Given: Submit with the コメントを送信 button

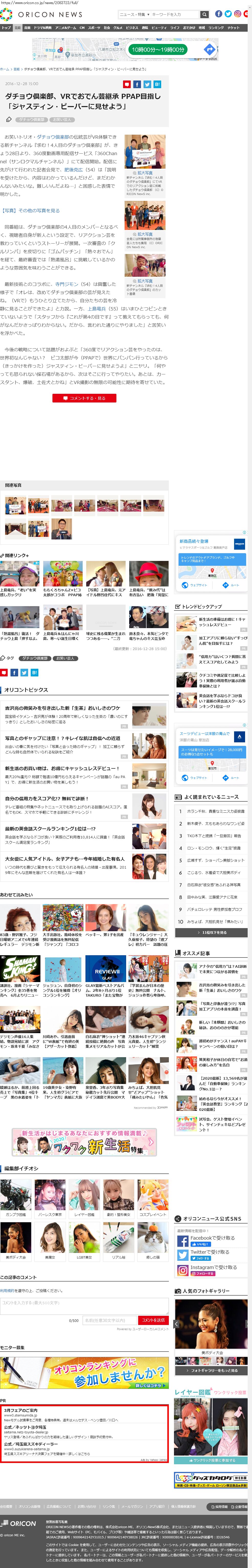Looking at the screenshot, I should [154, 1320].
